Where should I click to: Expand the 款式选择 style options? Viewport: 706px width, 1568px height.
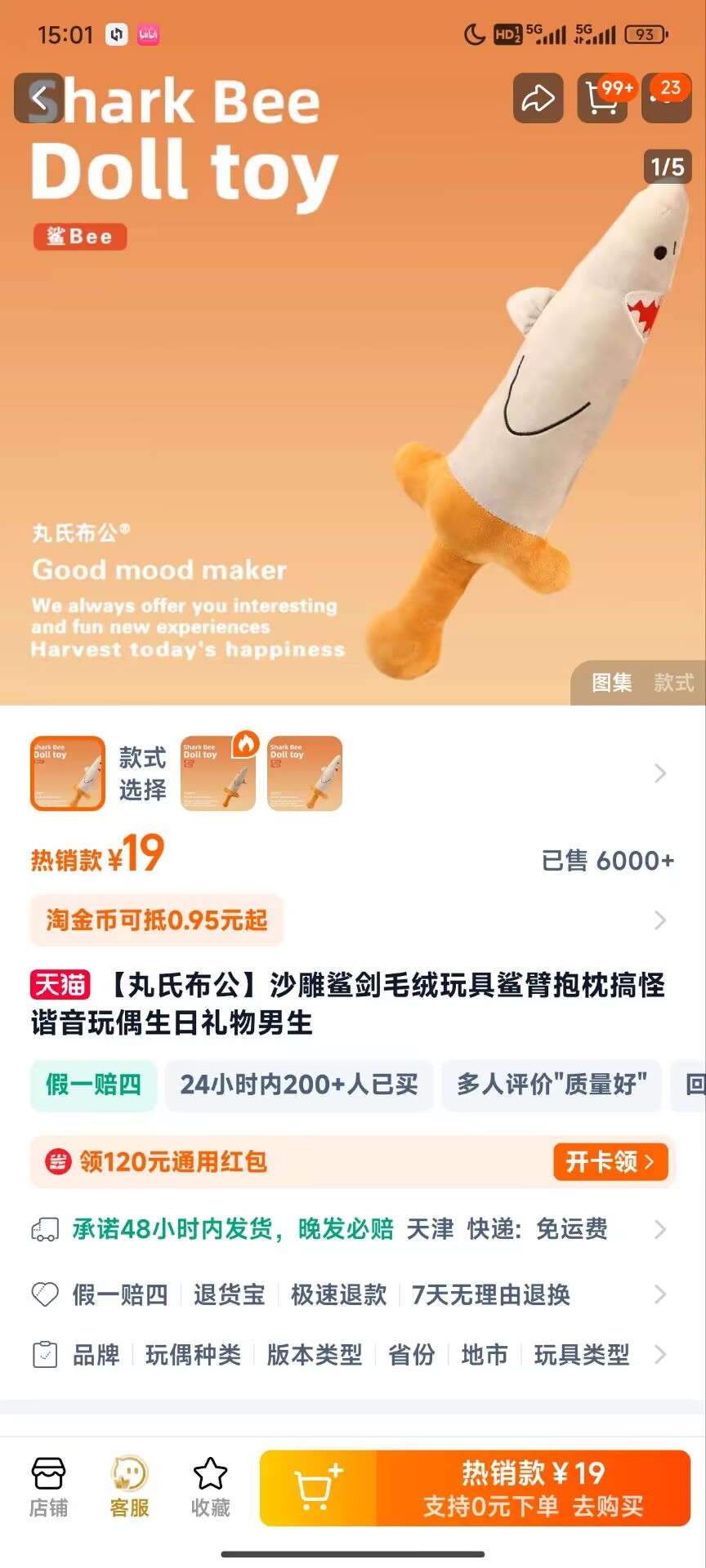pos(660,773)
